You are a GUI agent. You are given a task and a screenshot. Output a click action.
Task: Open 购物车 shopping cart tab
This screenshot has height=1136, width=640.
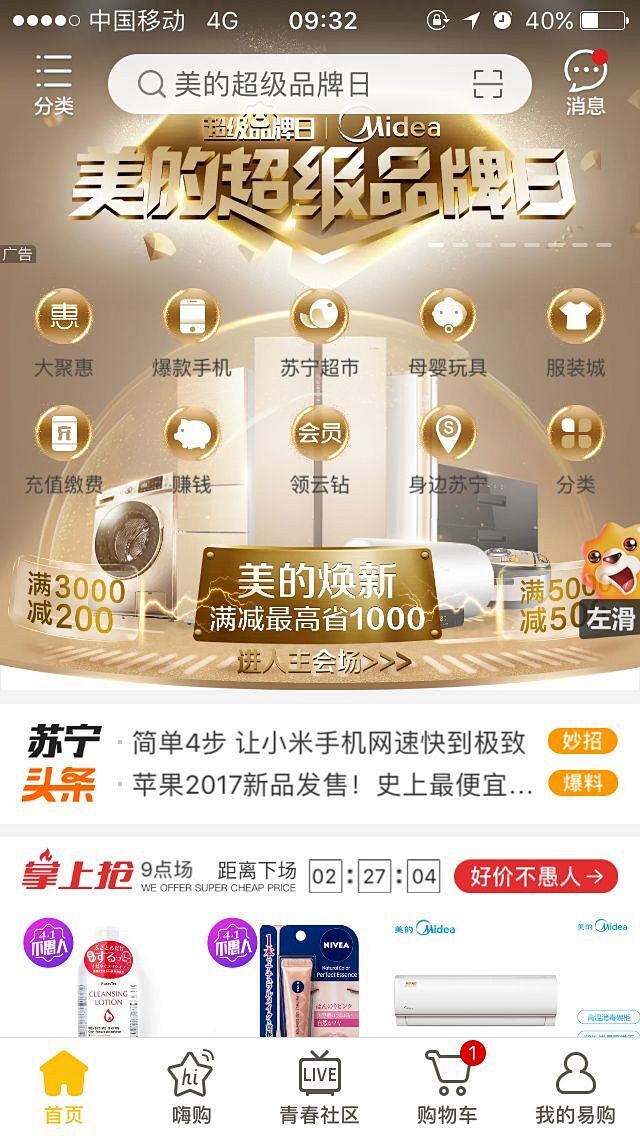coord(447,1087)
